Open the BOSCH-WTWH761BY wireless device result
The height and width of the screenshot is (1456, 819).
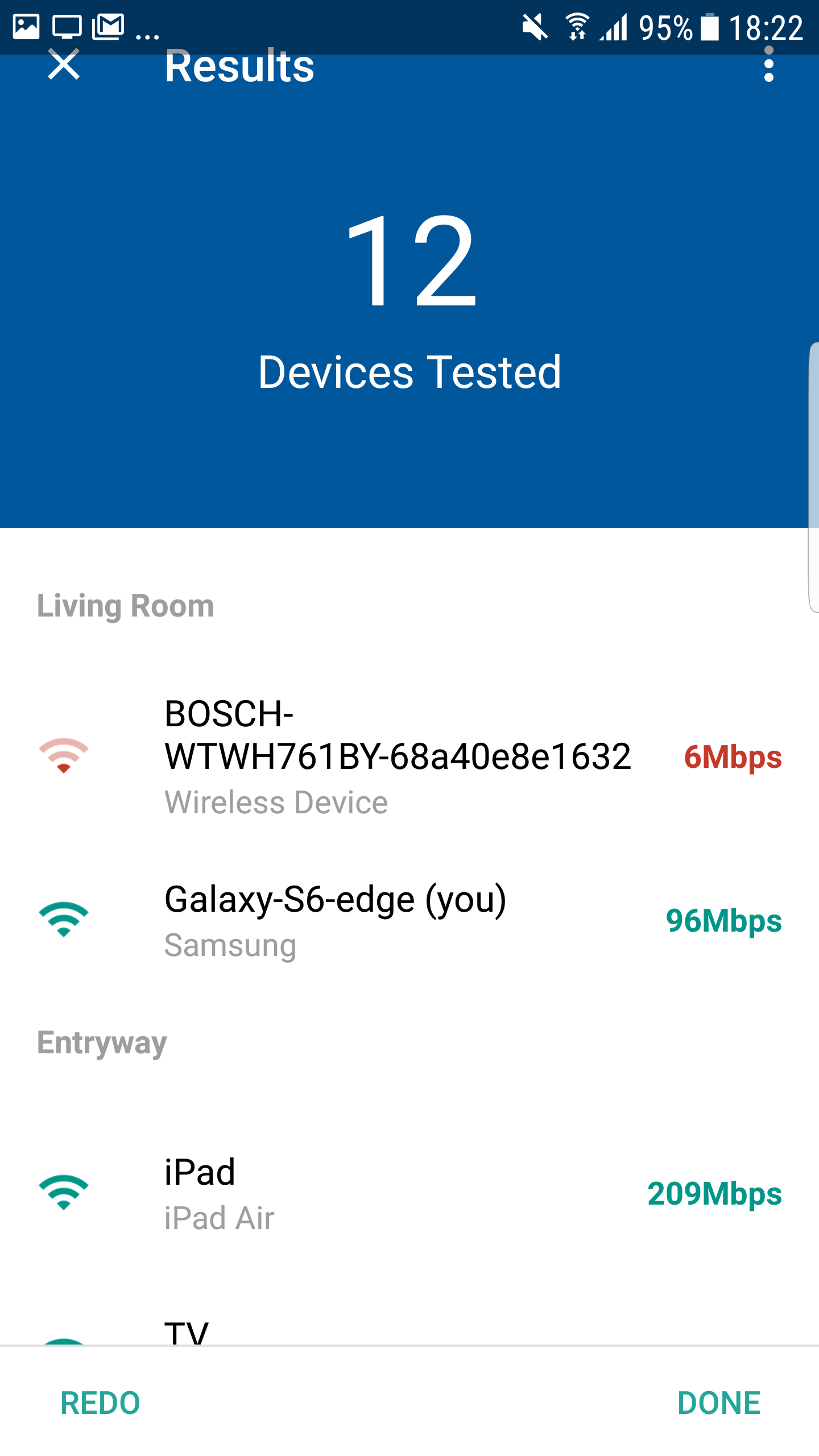pos(409,756)
